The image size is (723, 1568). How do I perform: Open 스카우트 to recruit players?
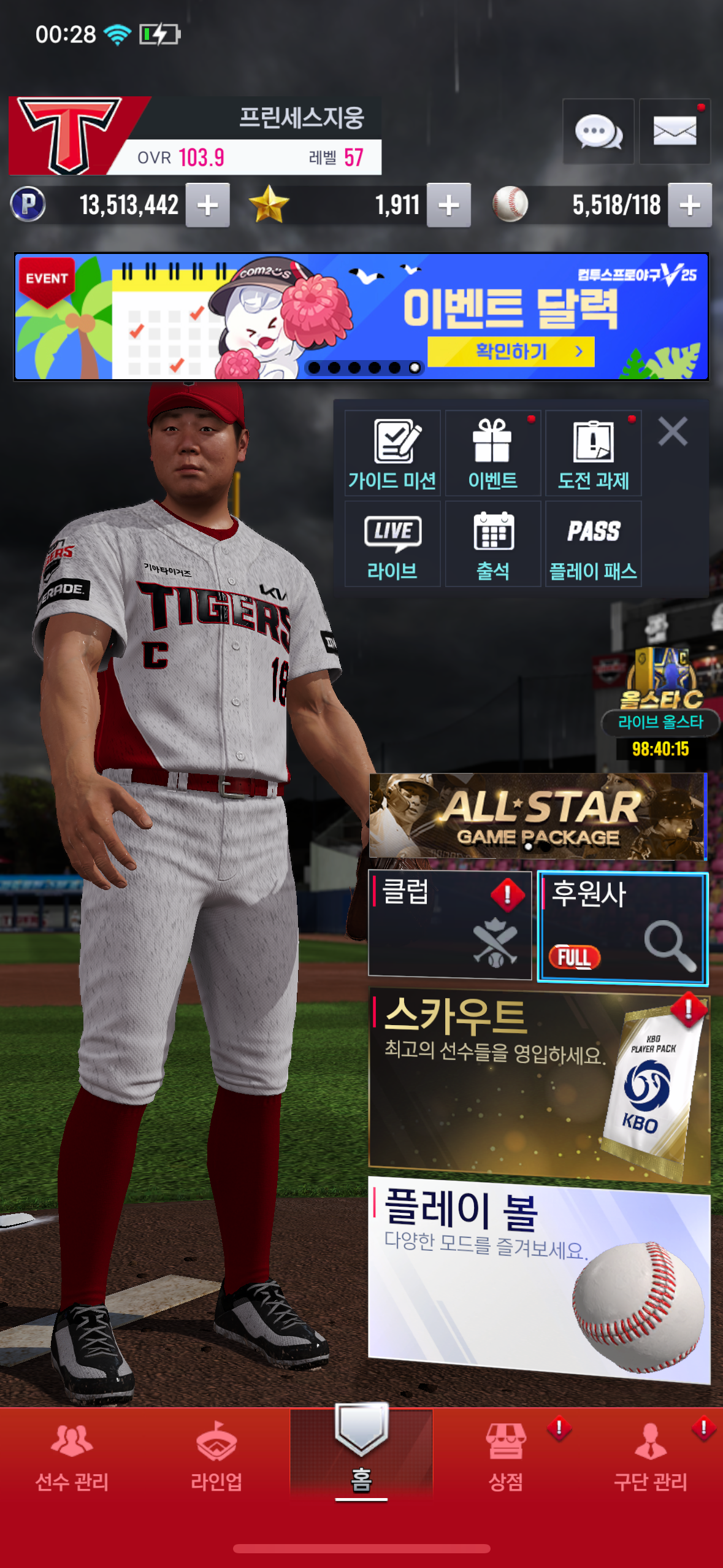(x=539, y=1085)
